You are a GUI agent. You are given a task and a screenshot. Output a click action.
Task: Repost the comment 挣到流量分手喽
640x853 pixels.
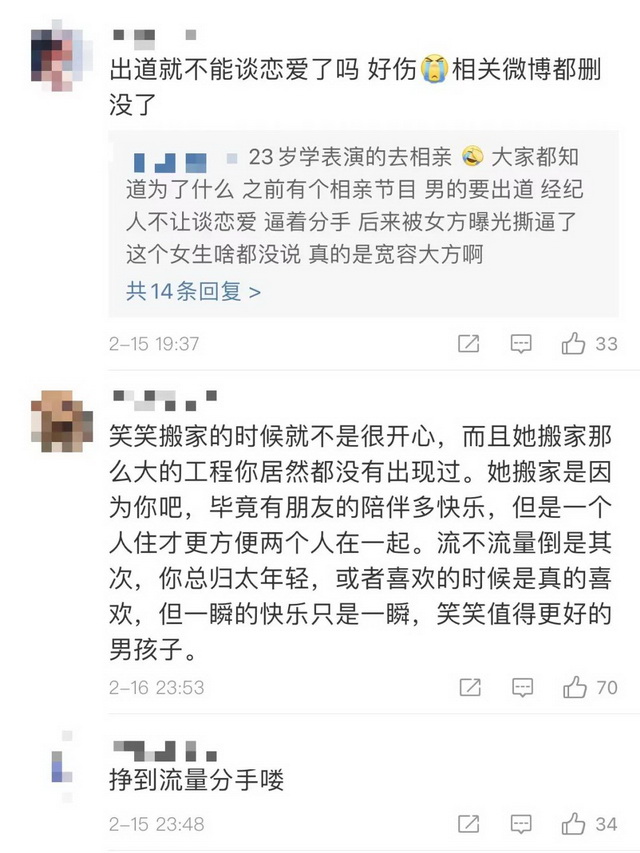pos(468,825)
